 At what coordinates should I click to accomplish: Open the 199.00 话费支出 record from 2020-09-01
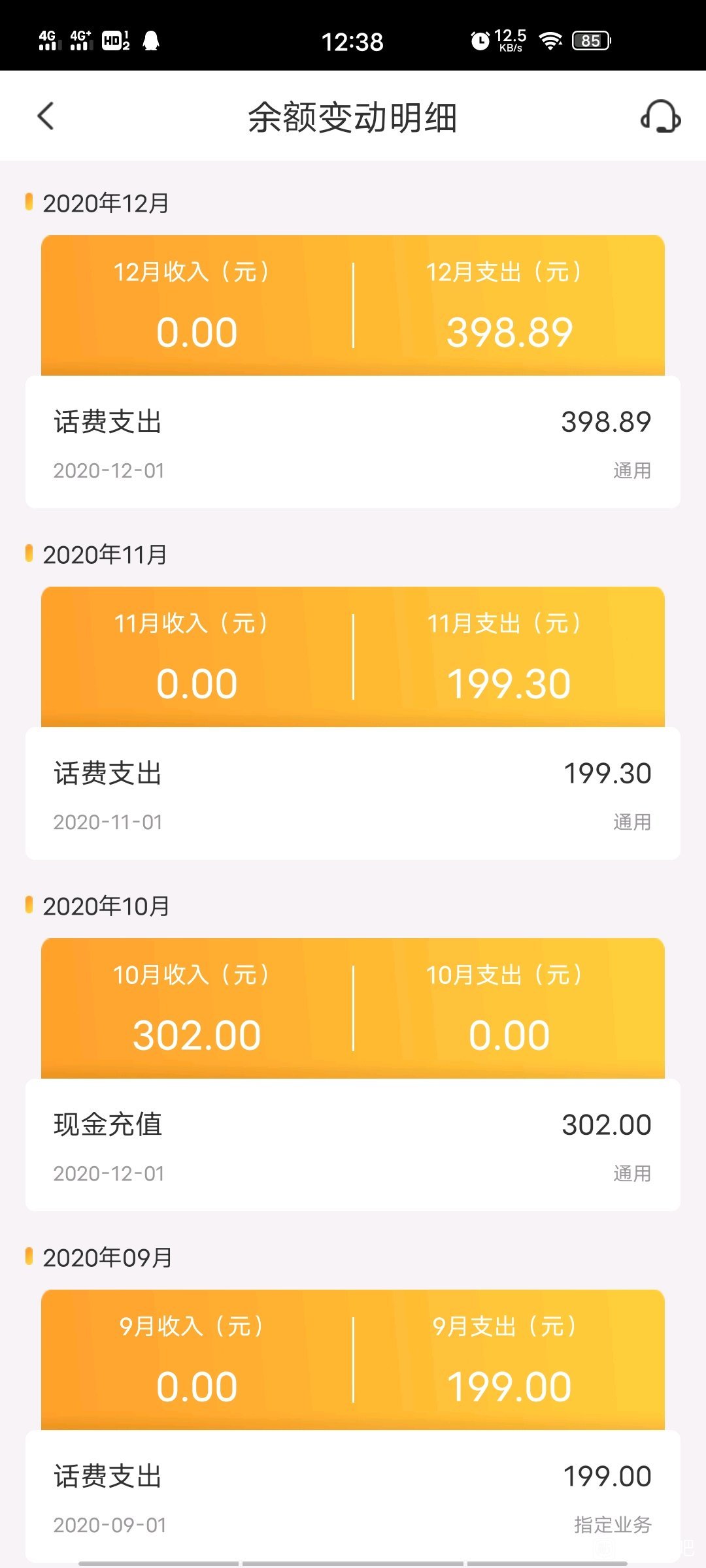[x=353, y=1497]
